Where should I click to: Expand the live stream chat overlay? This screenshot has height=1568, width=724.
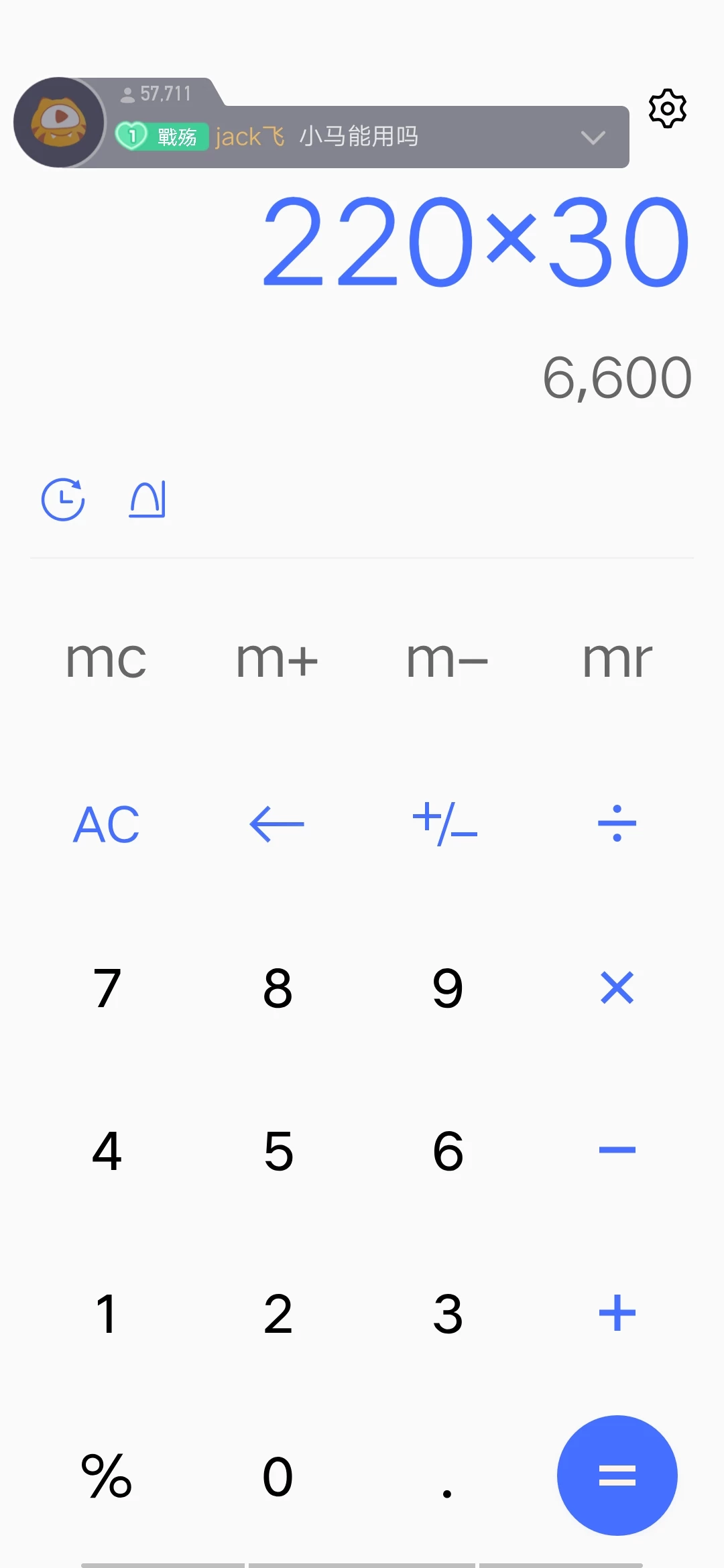click(x=593, y=138)
